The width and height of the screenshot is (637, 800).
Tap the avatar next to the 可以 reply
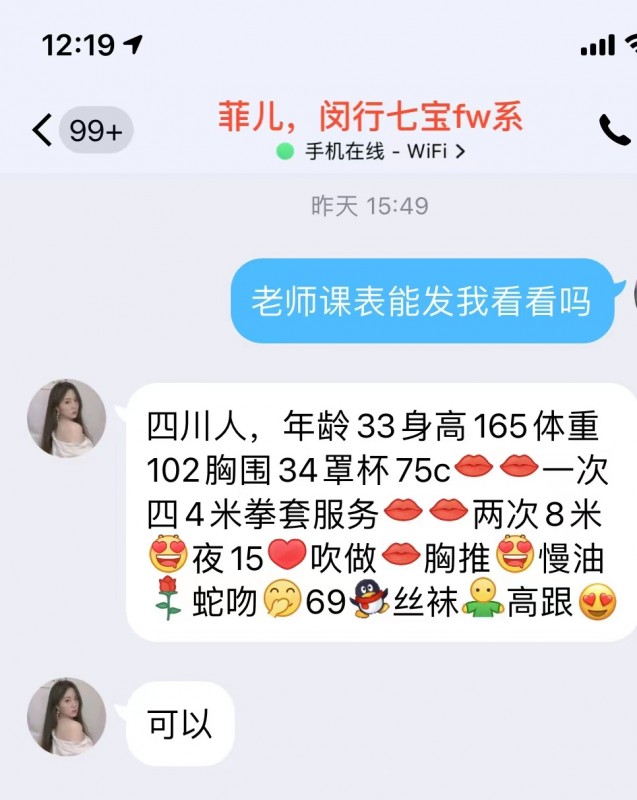click(66, 717)
